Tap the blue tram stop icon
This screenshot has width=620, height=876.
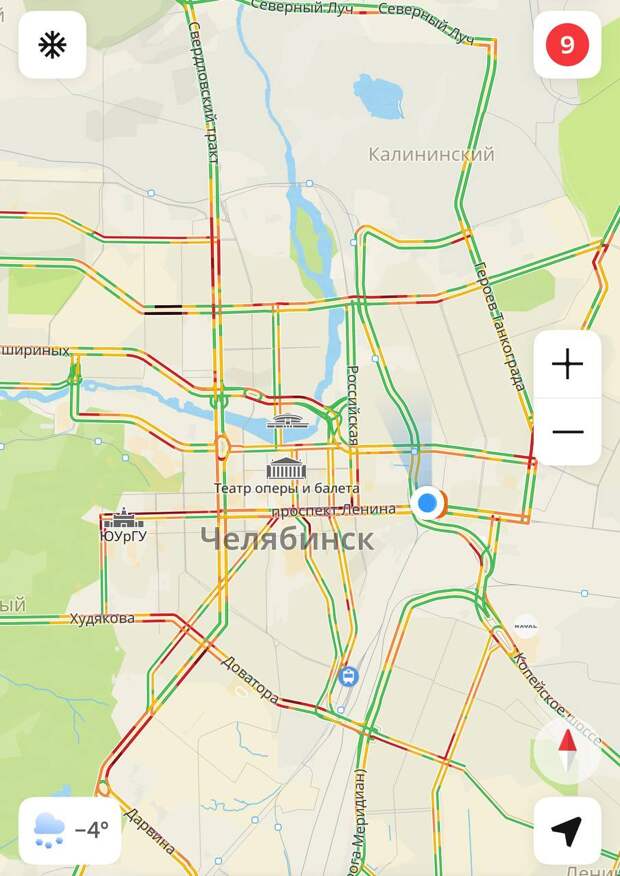[x=347, y=676]
